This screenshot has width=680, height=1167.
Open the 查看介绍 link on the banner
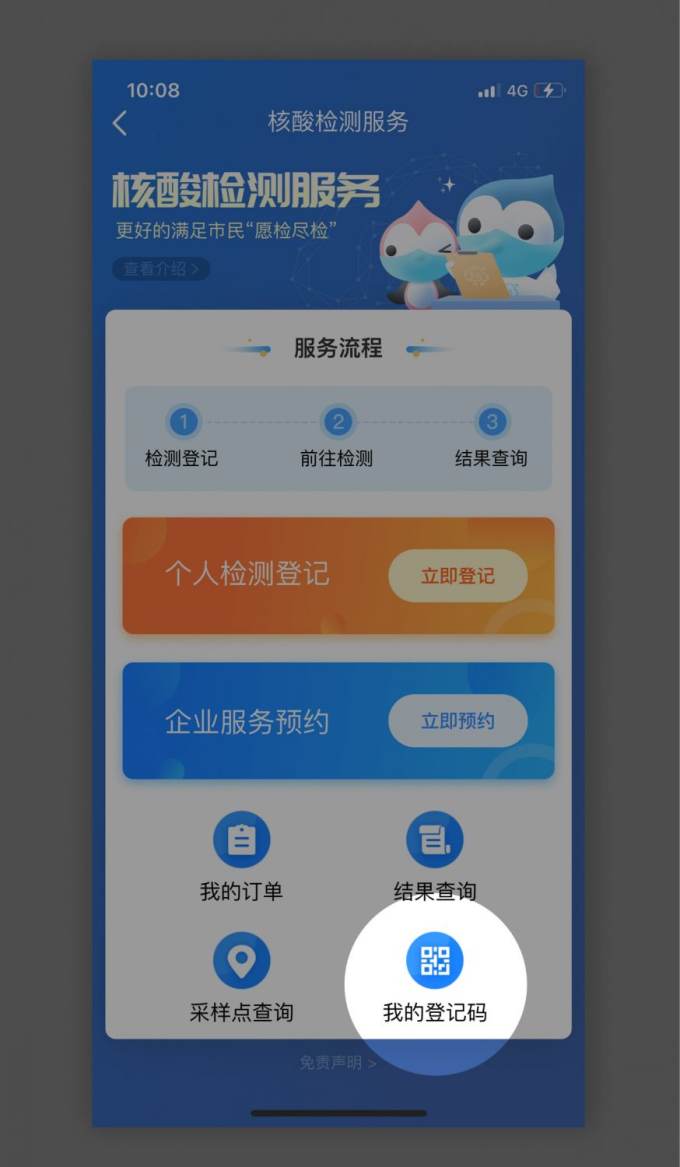click(x=161, y=269)
